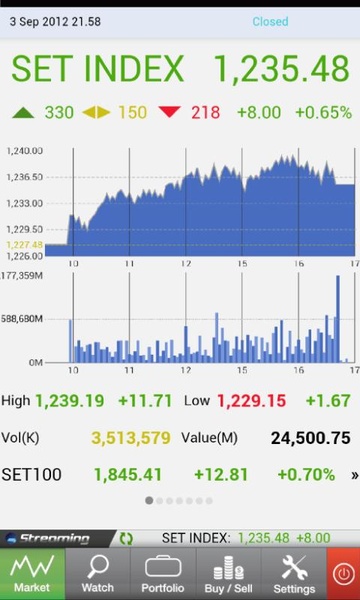Image resolution: width=360 pixels, height=600 pixels.
Task: Open the Settings tab
Action: pos(294,574)
